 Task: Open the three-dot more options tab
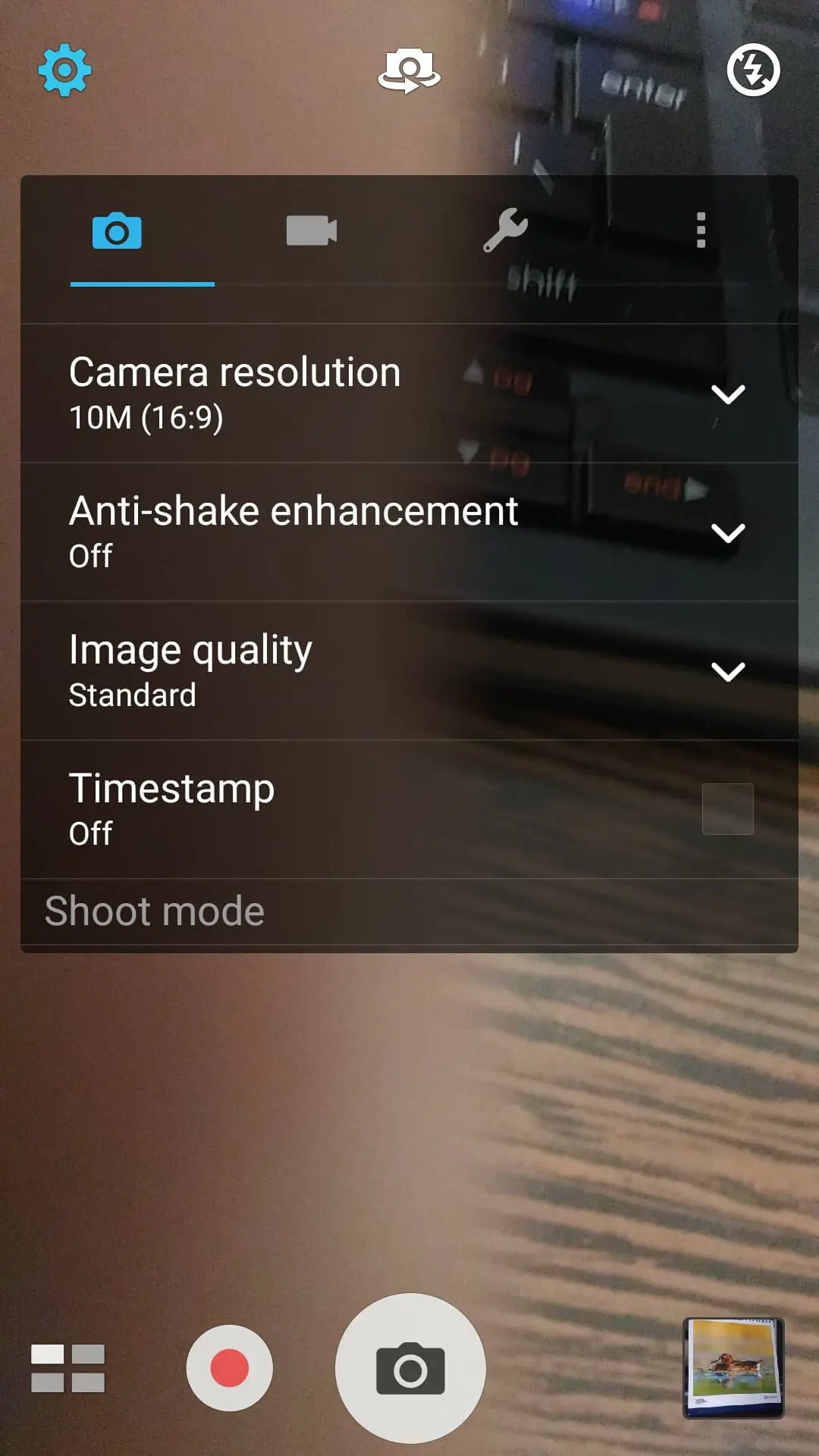(701, 230)
